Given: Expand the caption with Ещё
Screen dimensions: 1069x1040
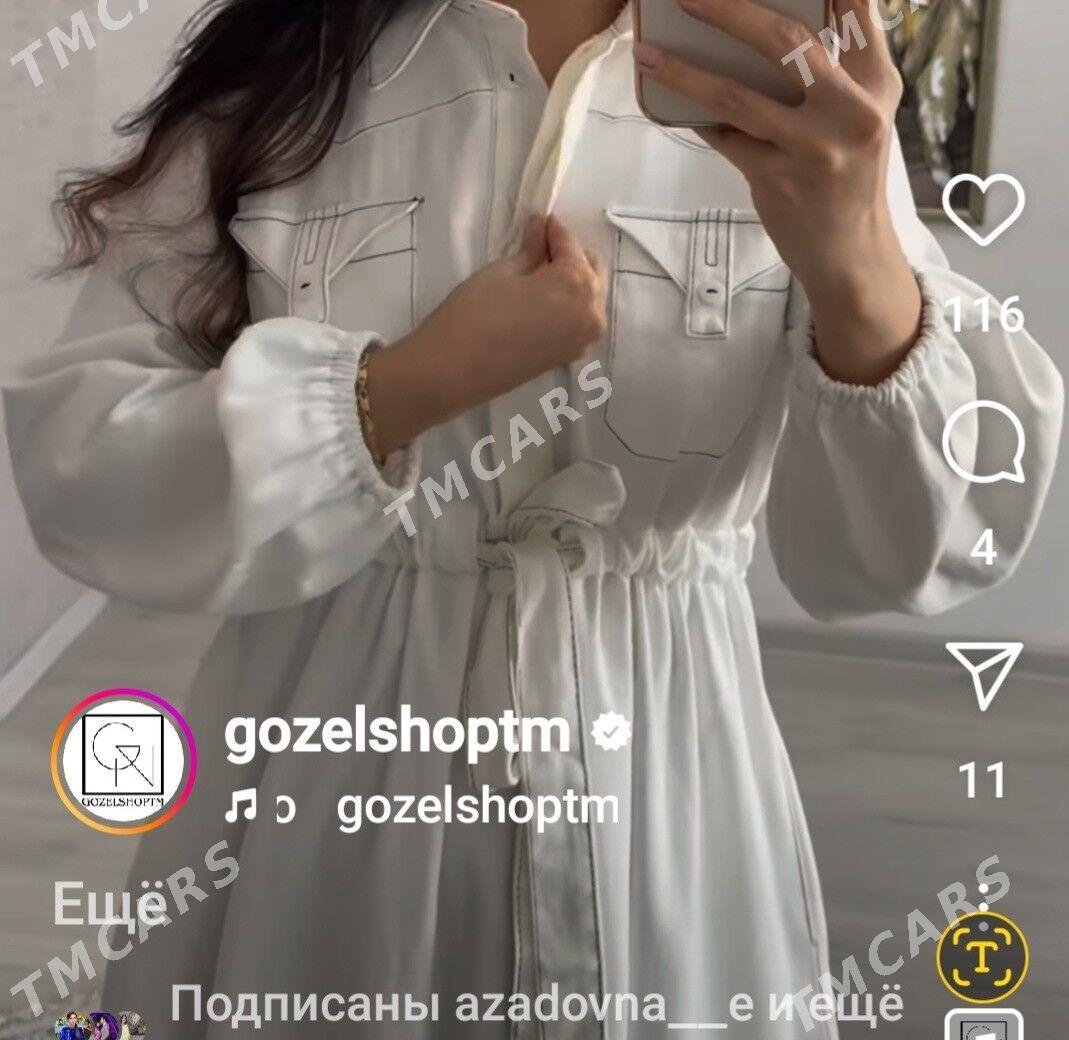Looking at the screenshot, I should pyautogui.click(x=110, y=906).
